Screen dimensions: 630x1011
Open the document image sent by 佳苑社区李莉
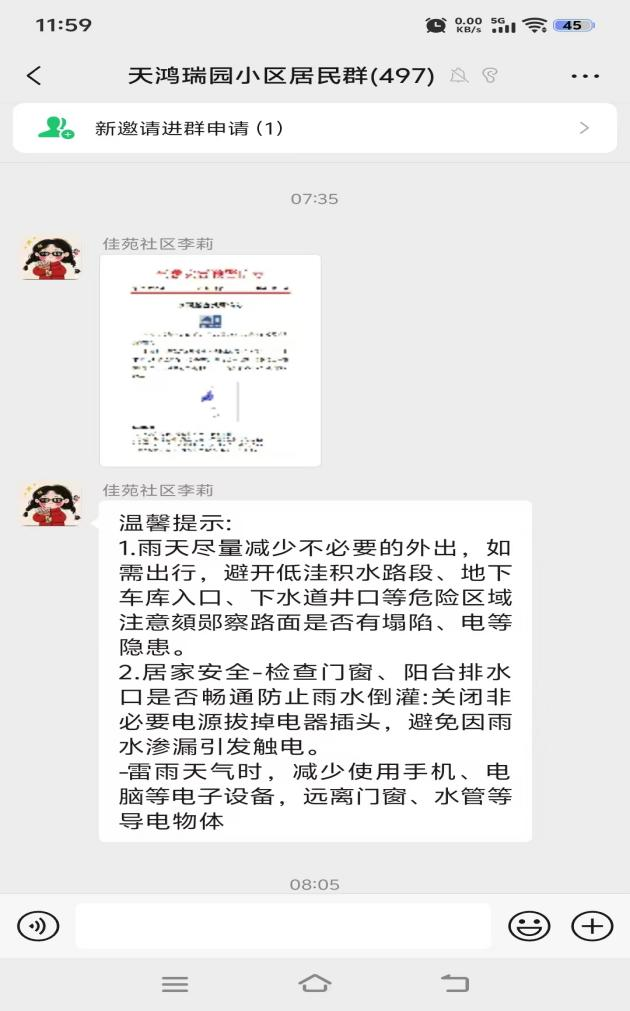[x=210, y=360]
